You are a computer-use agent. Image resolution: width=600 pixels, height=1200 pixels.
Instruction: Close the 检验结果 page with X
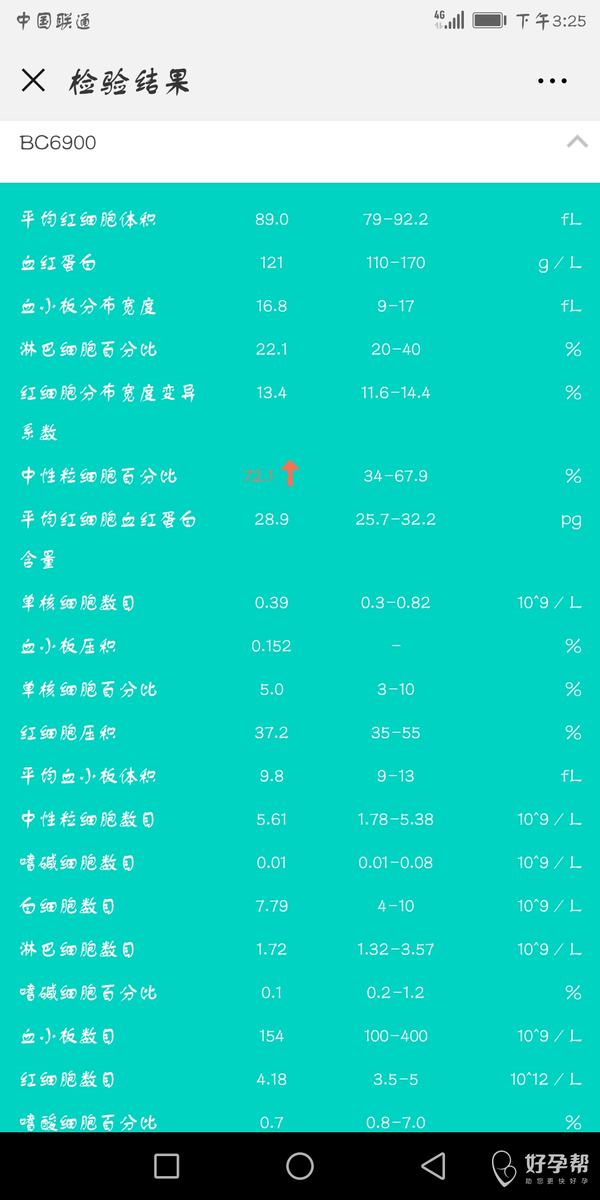click(x=33, y=81)
